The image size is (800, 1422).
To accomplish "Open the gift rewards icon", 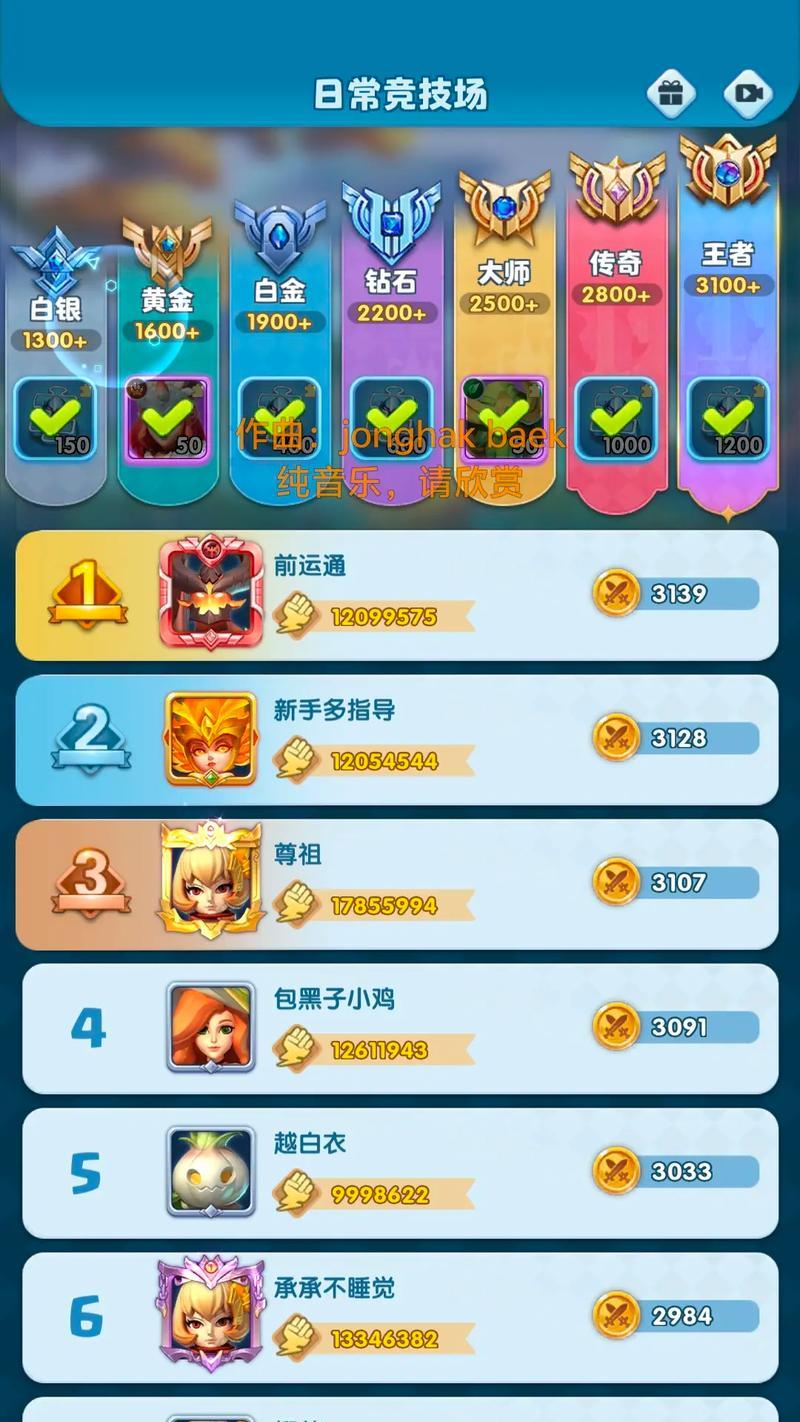I will coord(671,94).
